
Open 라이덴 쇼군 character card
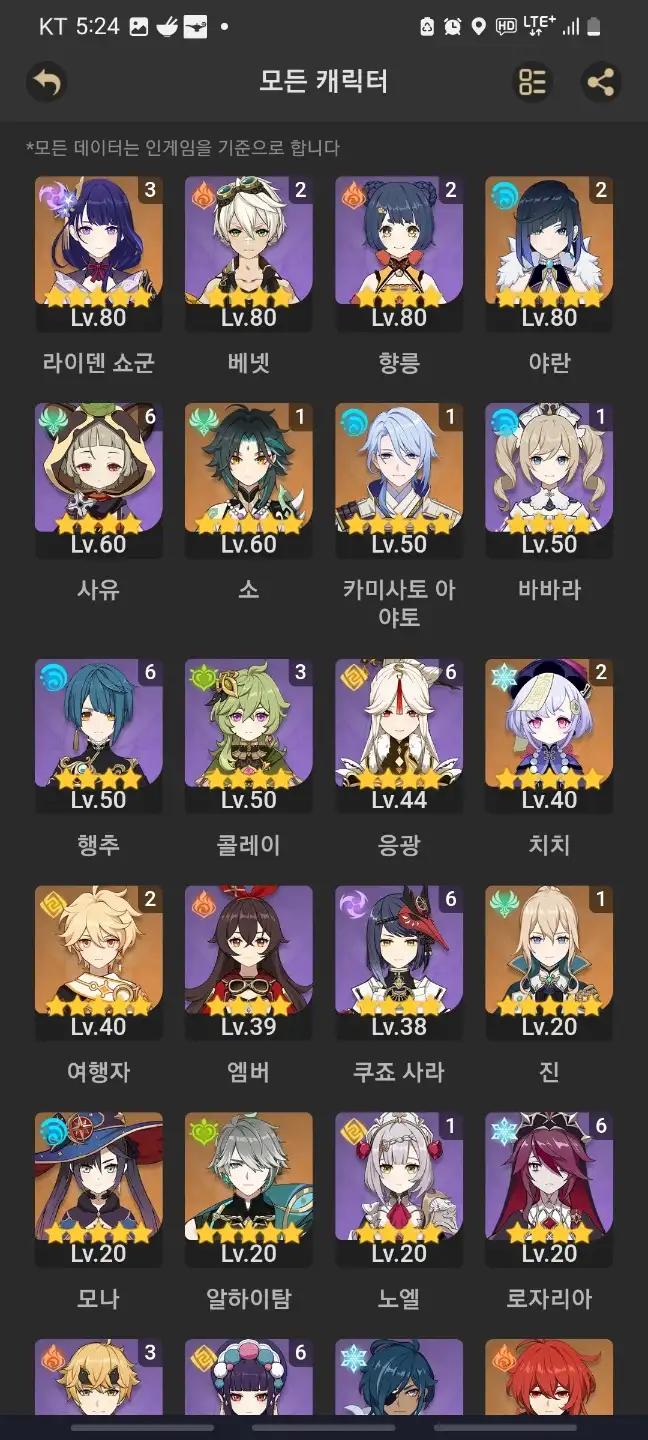pos(98,254)
